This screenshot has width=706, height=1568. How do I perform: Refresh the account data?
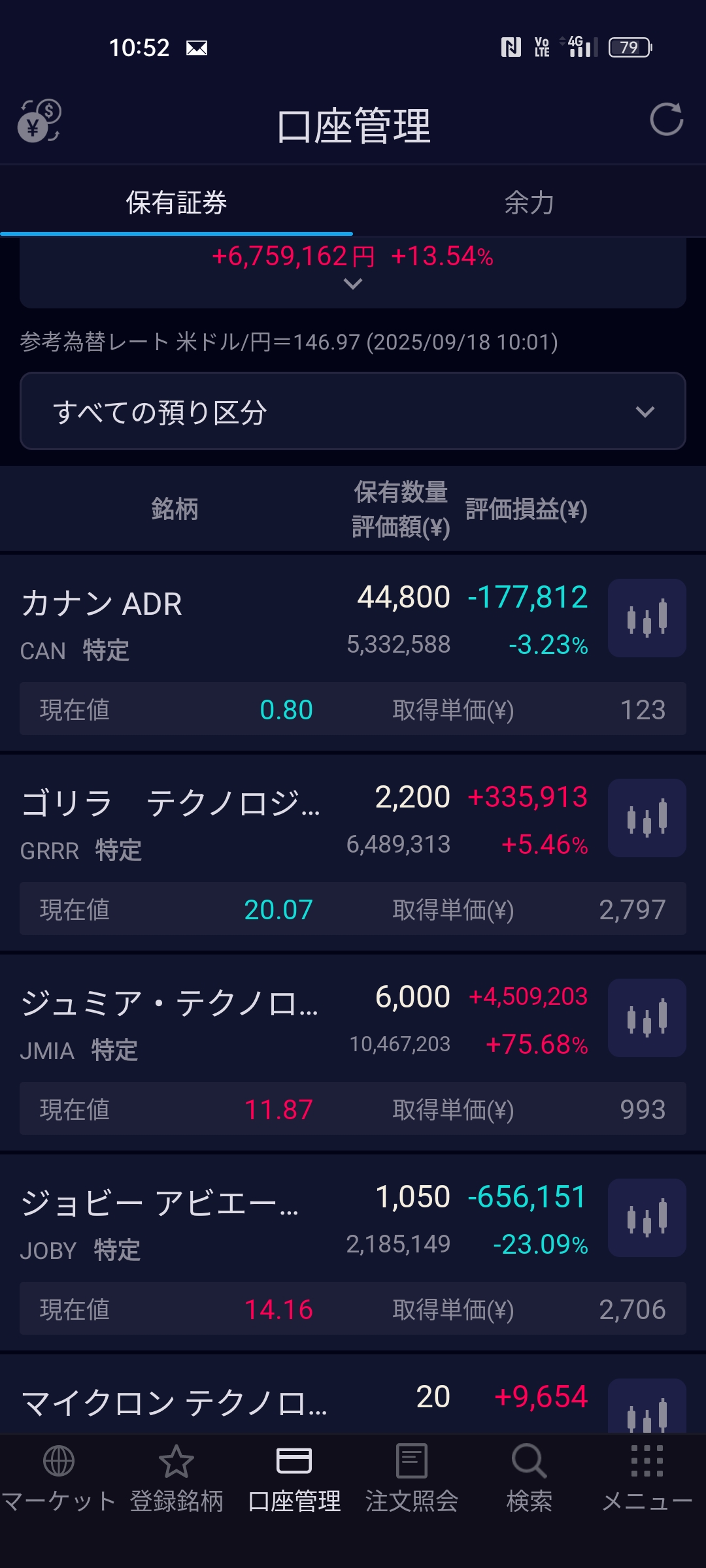tap(666, 120)
